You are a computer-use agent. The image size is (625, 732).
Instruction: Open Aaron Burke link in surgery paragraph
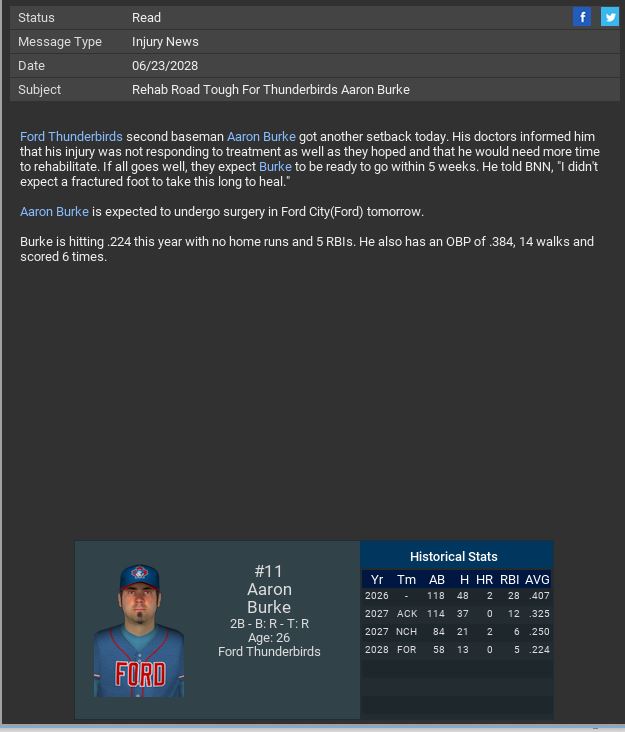pos(54,211)
